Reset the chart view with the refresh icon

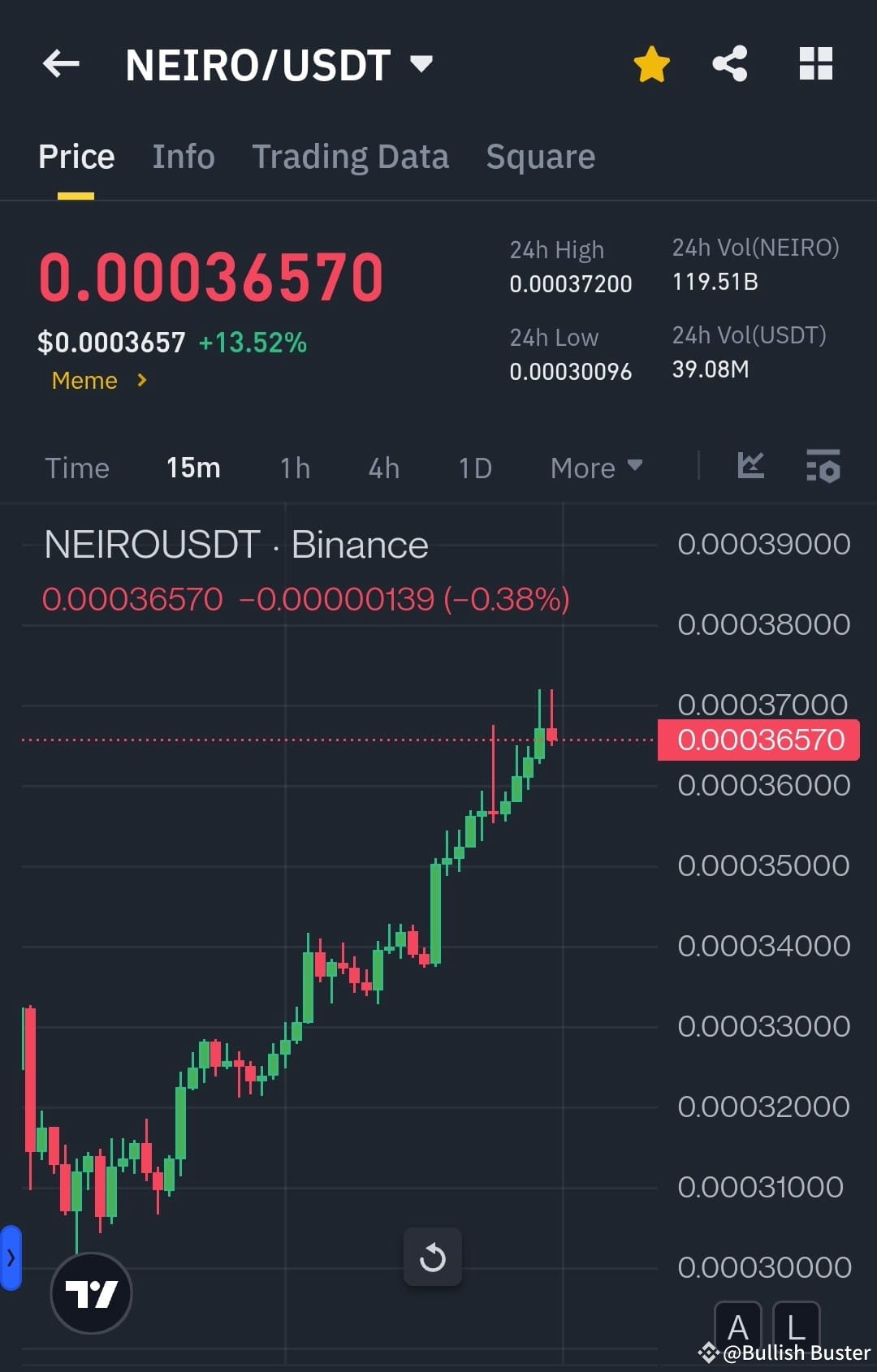point(433,1257)
